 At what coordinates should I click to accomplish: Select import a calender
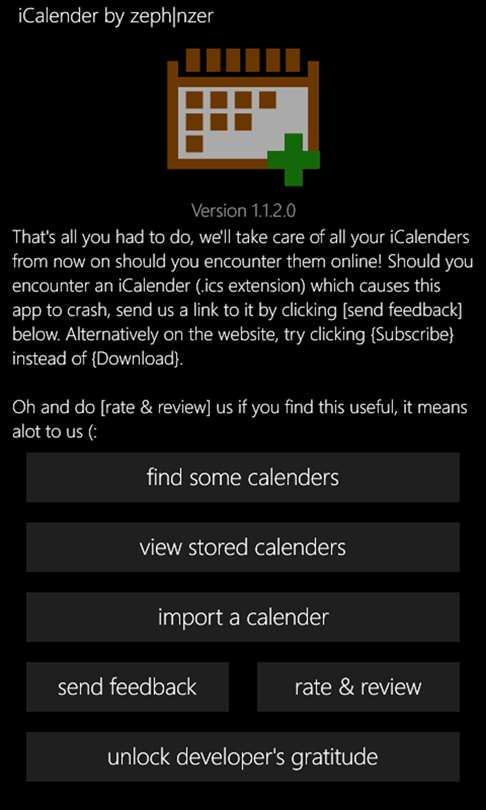pos(243,617)
